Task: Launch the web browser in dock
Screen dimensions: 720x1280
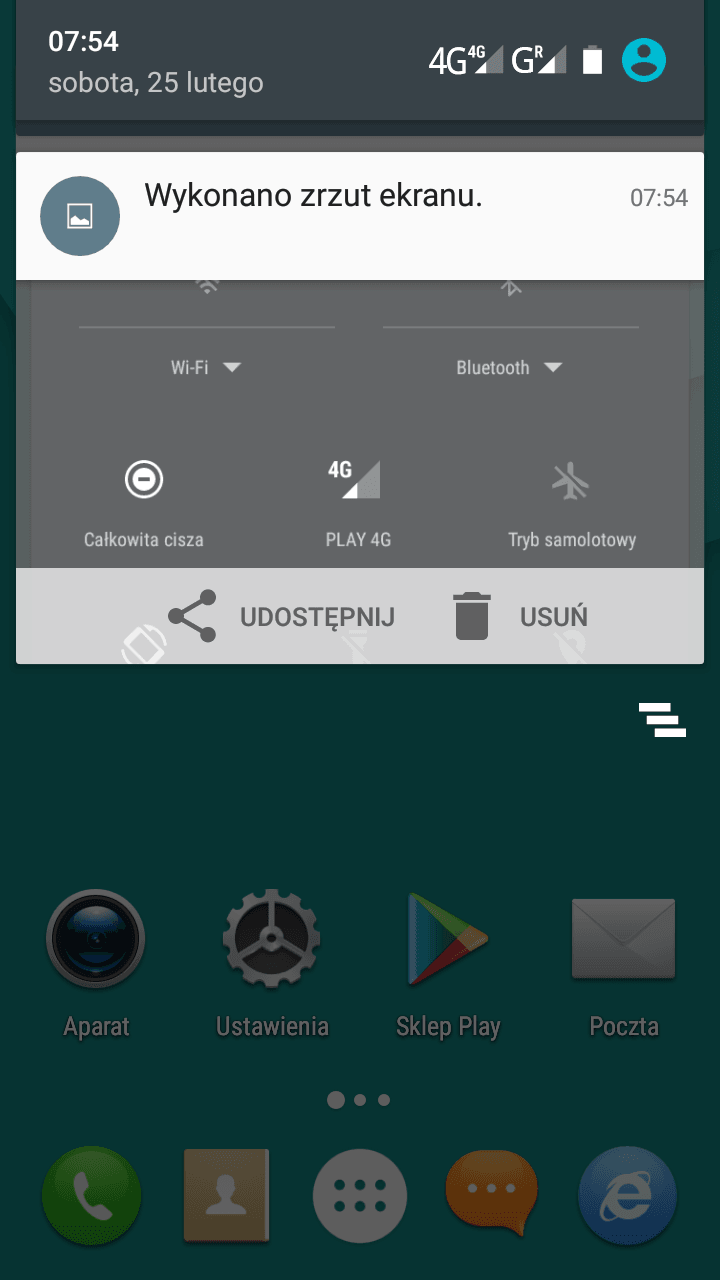Action: pyautogui.click(x=628, y=1196)
